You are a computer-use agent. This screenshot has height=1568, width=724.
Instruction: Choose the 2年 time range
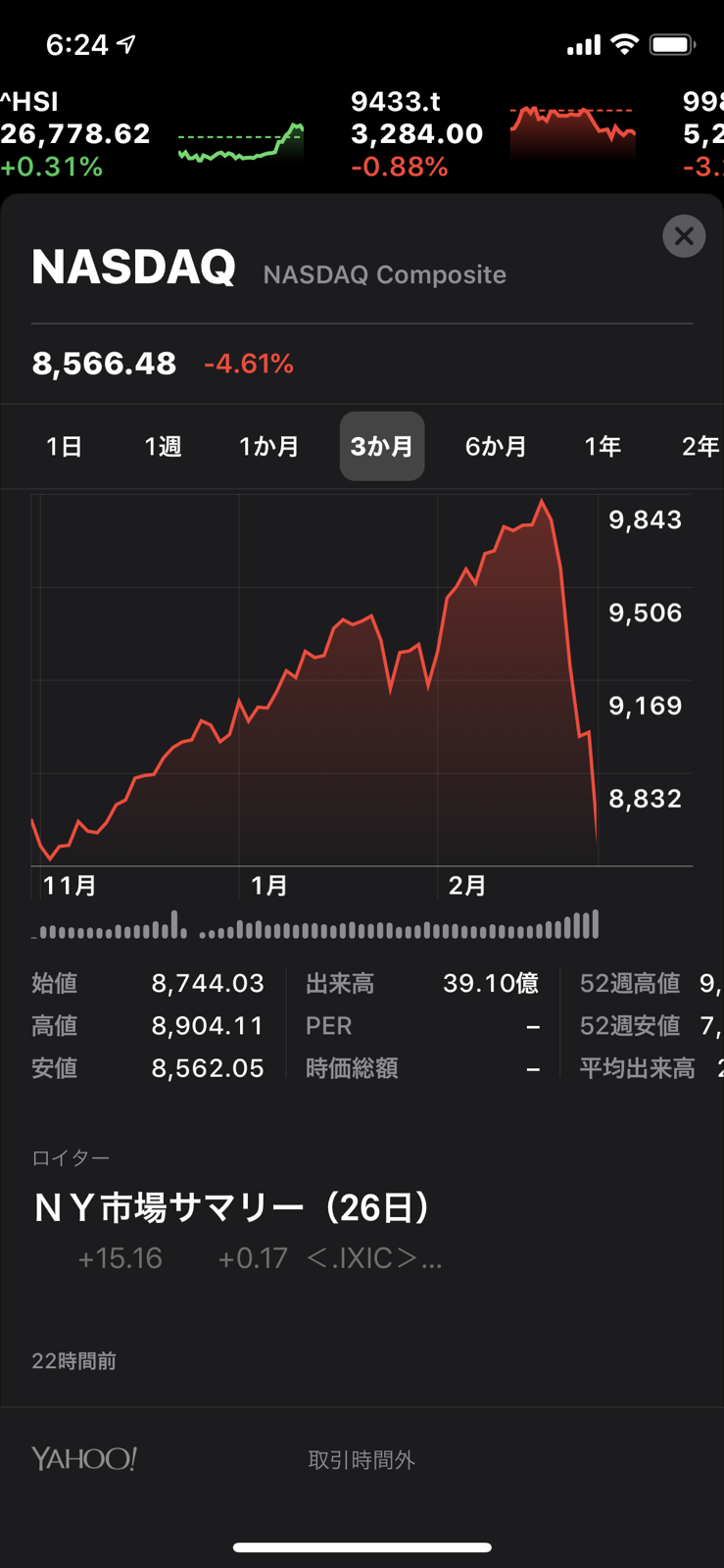(700, 447)
